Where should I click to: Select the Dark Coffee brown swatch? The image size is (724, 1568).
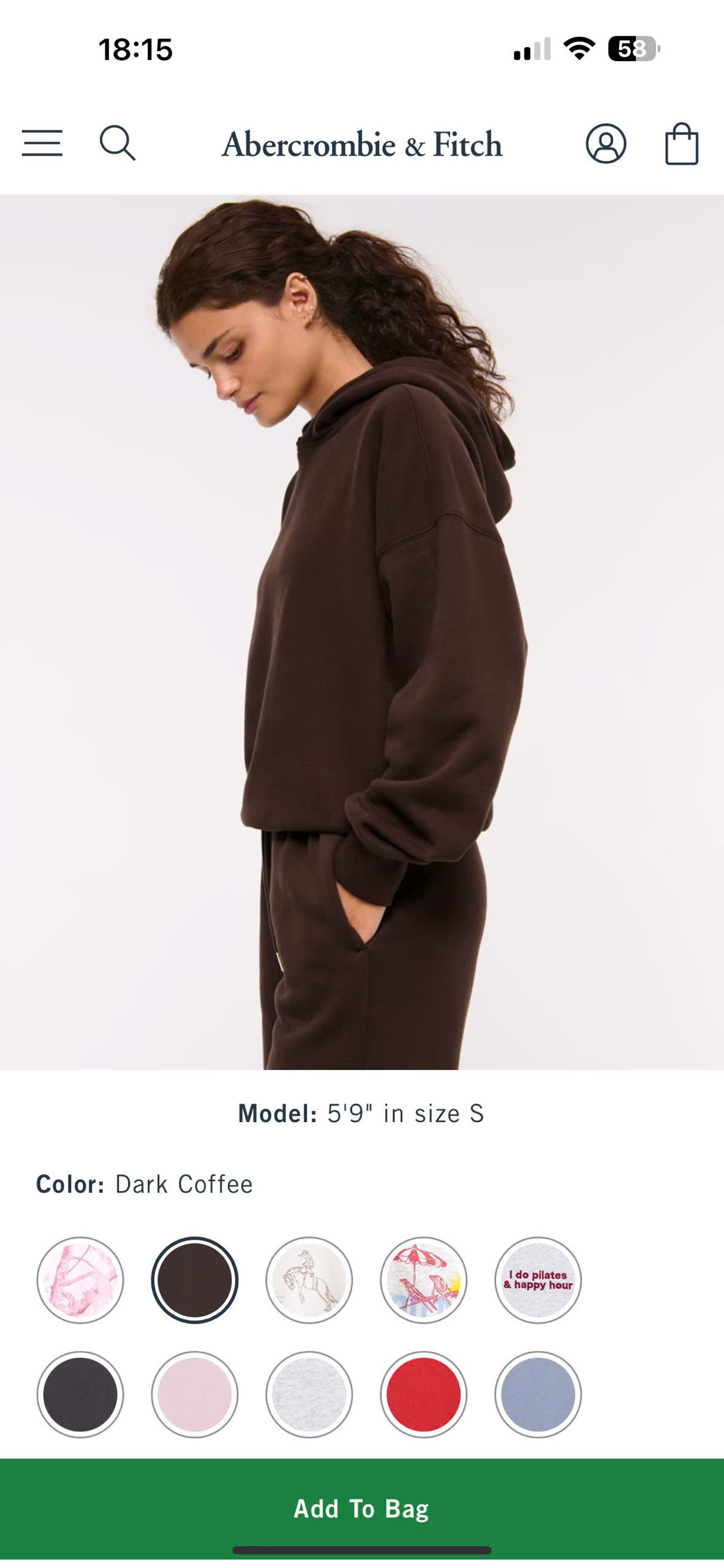(x=195, y=1280)
